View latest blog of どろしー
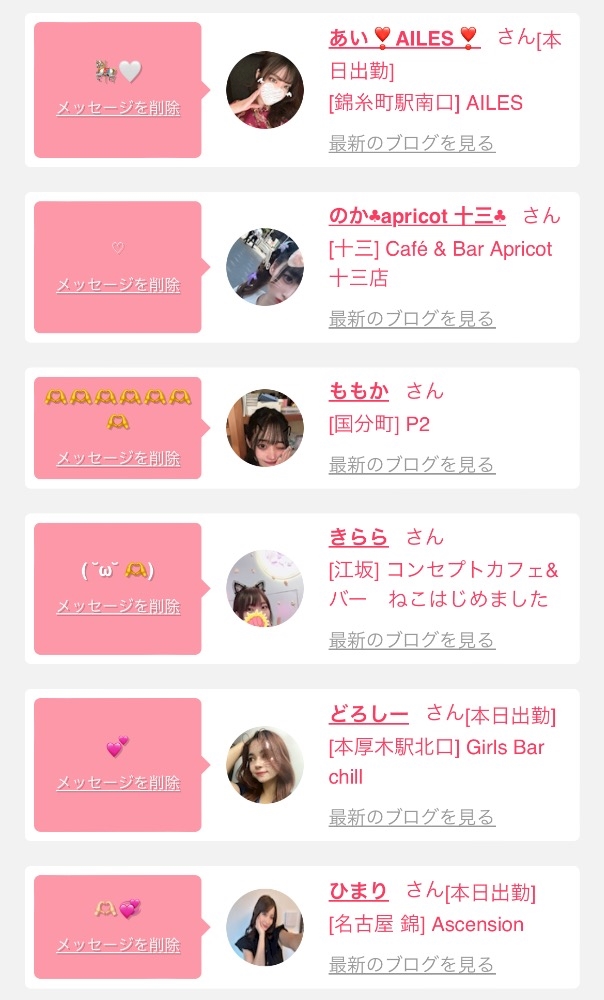This screenshot has height=1000, width=604. coord(411,817)
